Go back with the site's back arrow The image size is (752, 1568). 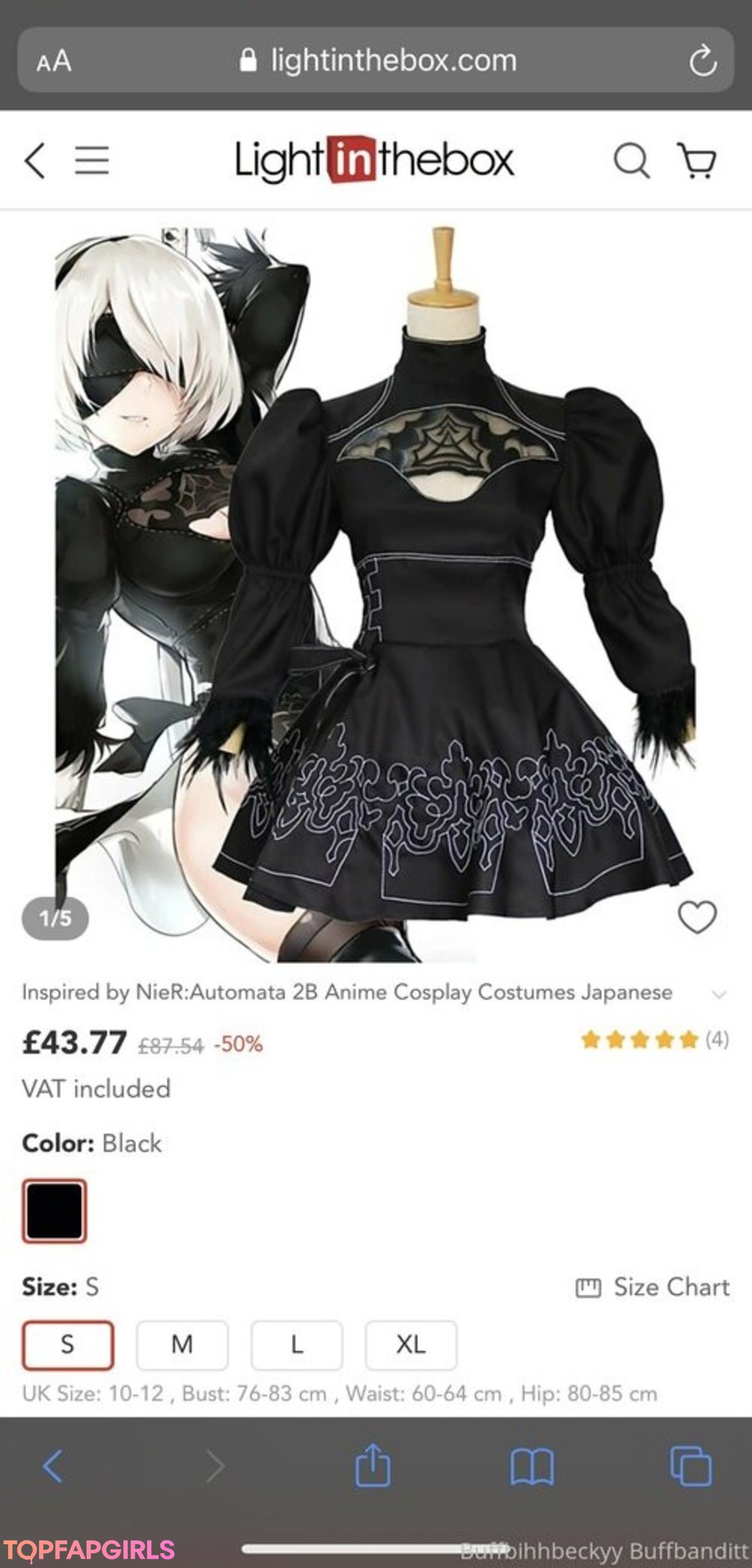pyautogui.click(x=35, y=161)
